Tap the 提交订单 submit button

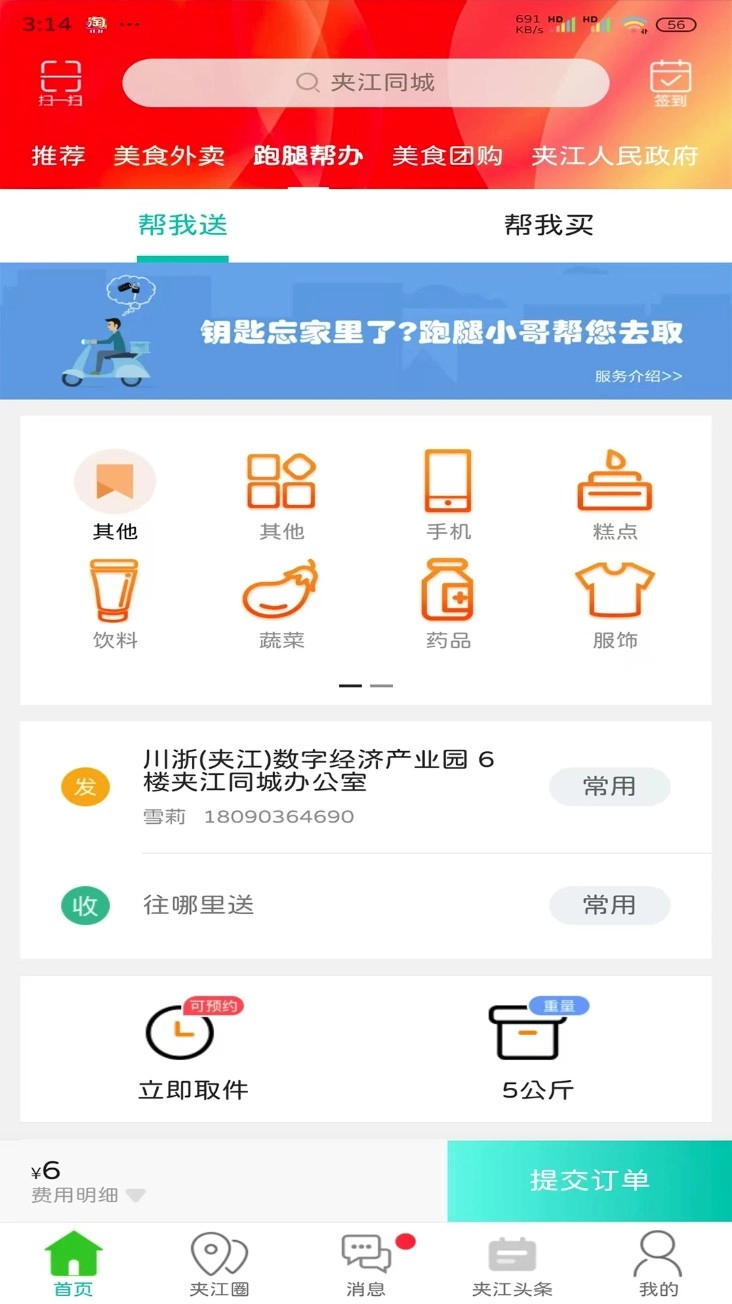586,1181
